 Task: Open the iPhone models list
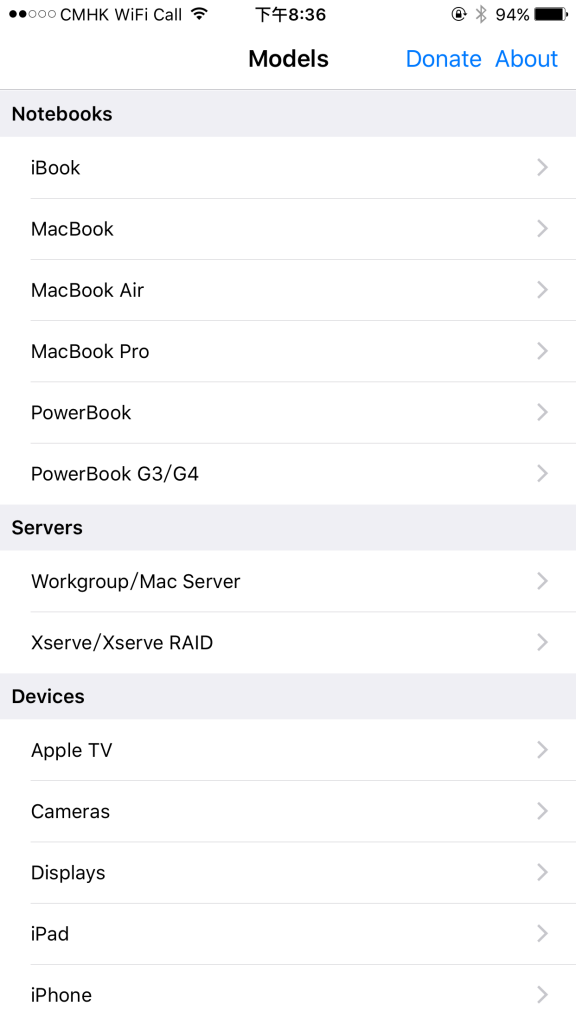coord(288,994)
